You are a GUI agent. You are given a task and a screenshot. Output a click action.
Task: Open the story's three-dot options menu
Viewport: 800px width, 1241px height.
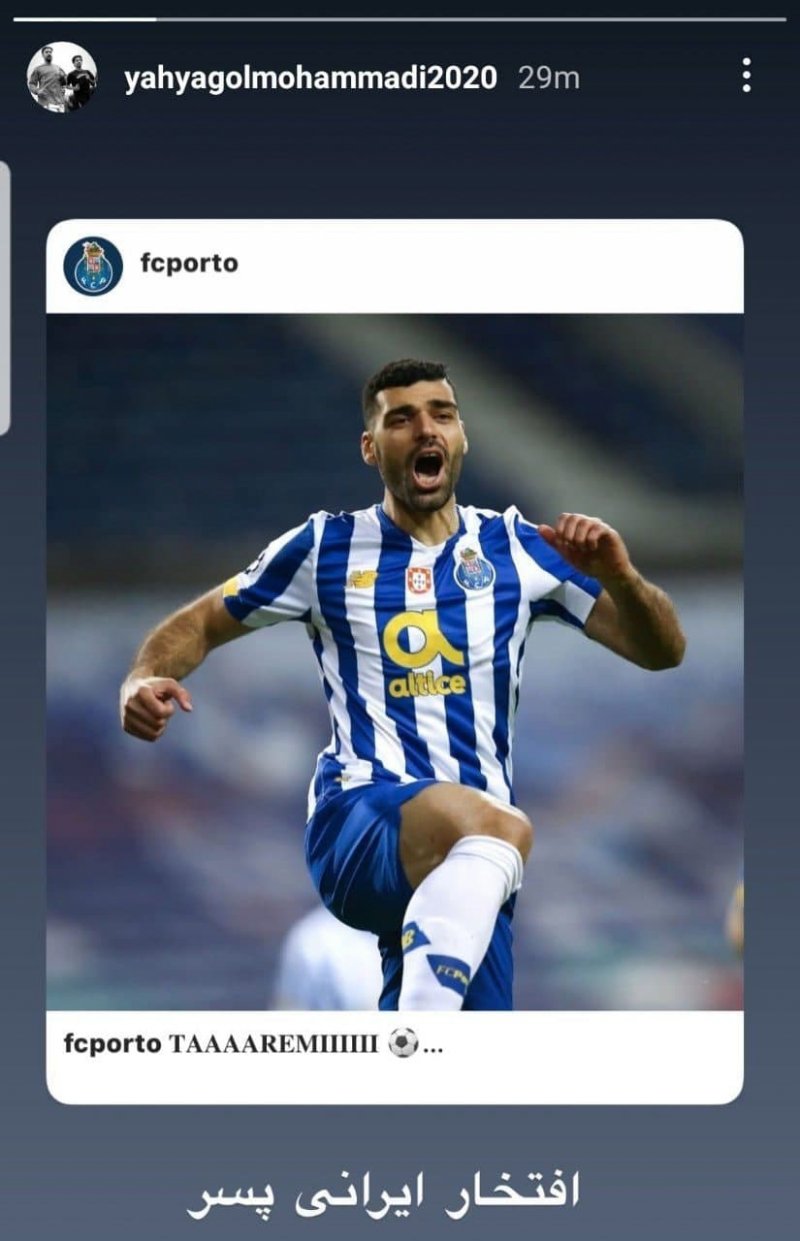point(746,76)
